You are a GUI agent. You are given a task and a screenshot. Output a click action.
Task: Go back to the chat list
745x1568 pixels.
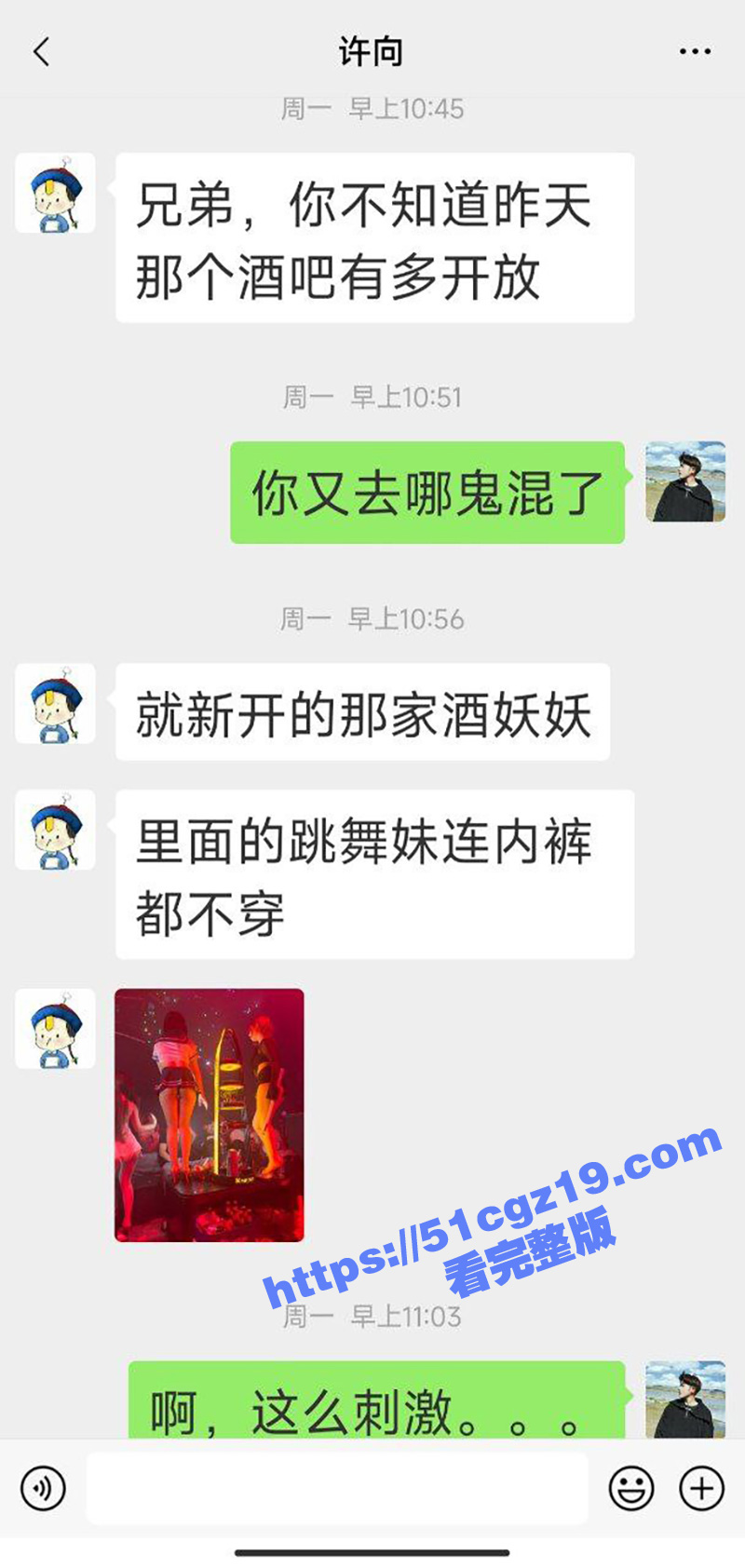tap(41, 52)
